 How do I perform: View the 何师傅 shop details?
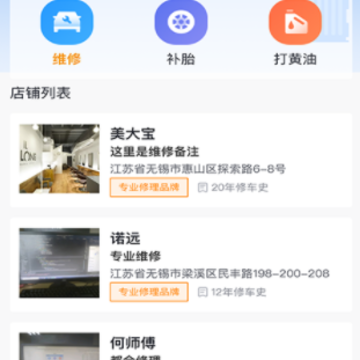tap(181, 341)
